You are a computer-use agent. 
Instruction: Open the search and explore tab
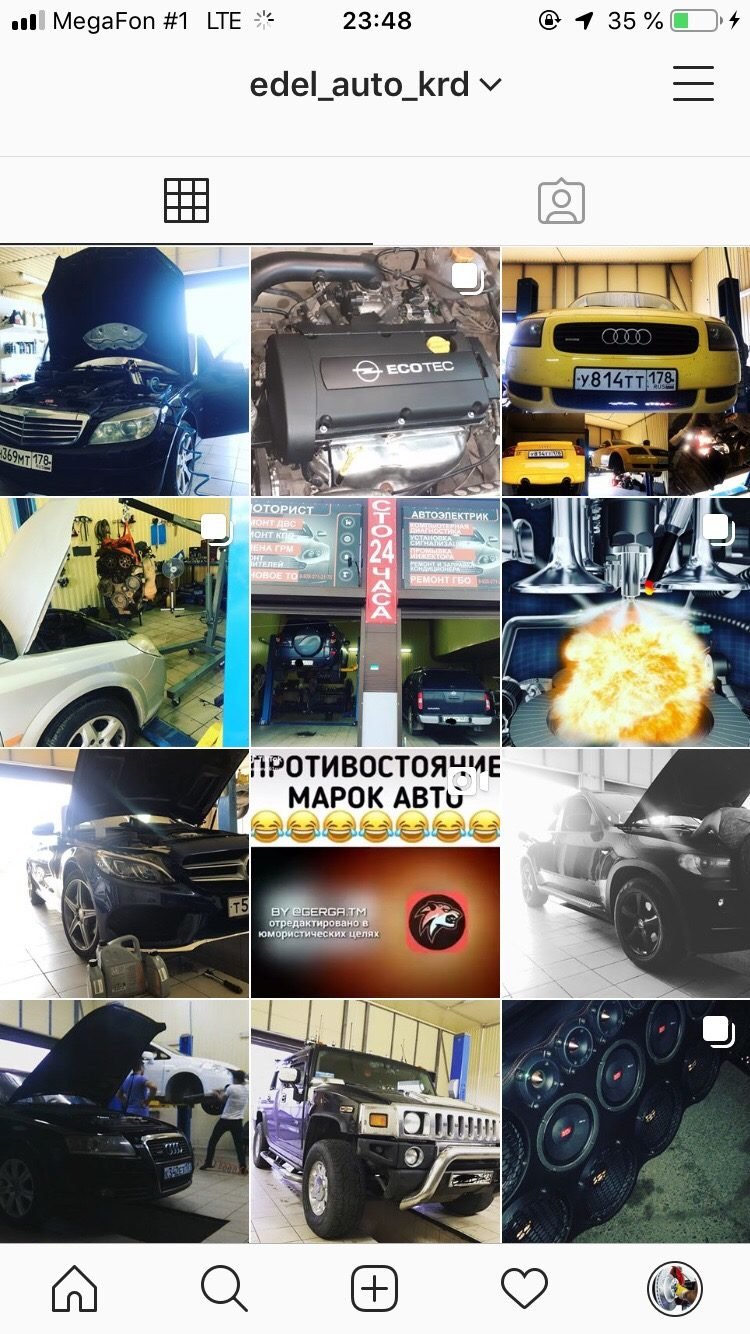pyautogui.click(x=224, y=1289)
